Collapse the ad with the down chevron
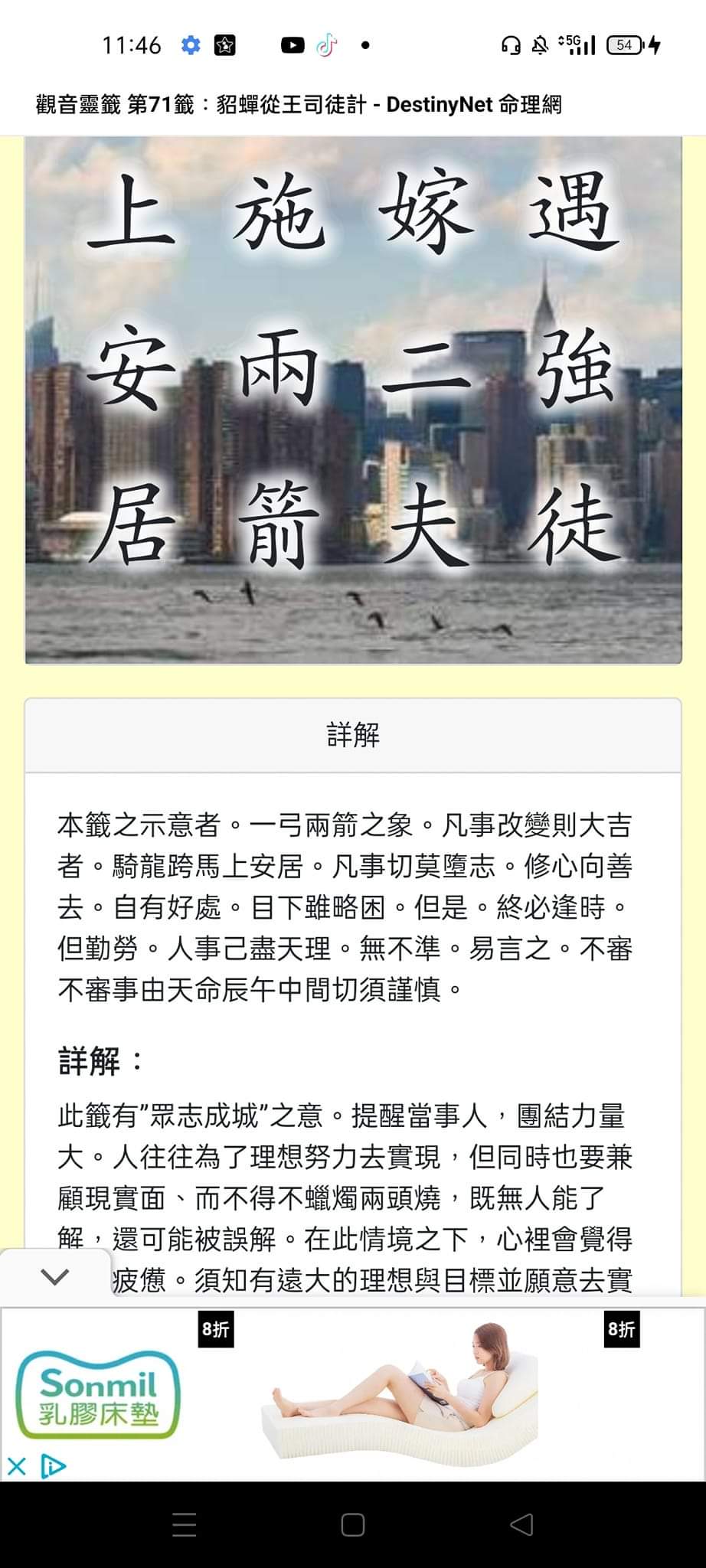Image resolution: width=706 pixels, height=1568 pixels. [55, 1276]
